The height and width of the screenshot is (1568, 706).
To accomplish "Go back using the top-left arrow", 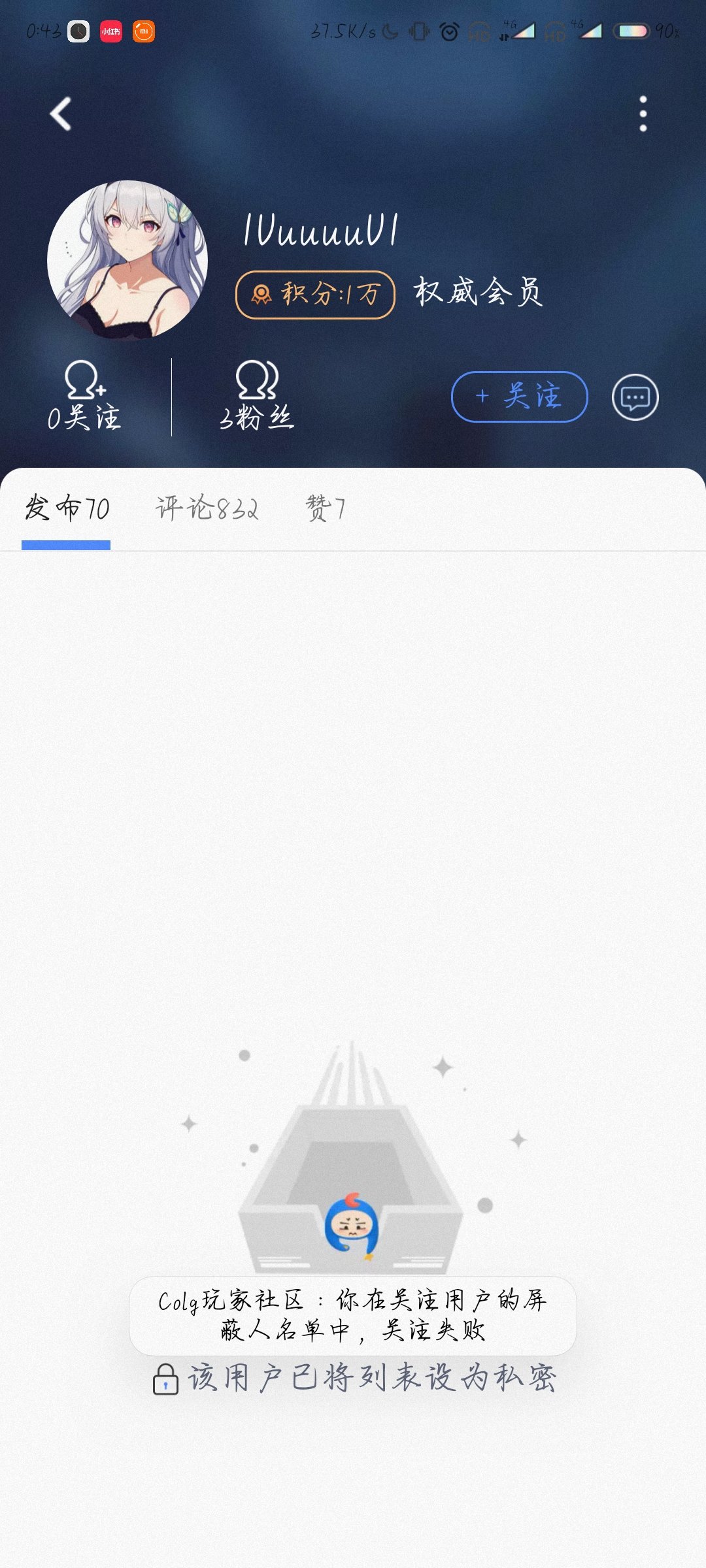I will point(61,114).
